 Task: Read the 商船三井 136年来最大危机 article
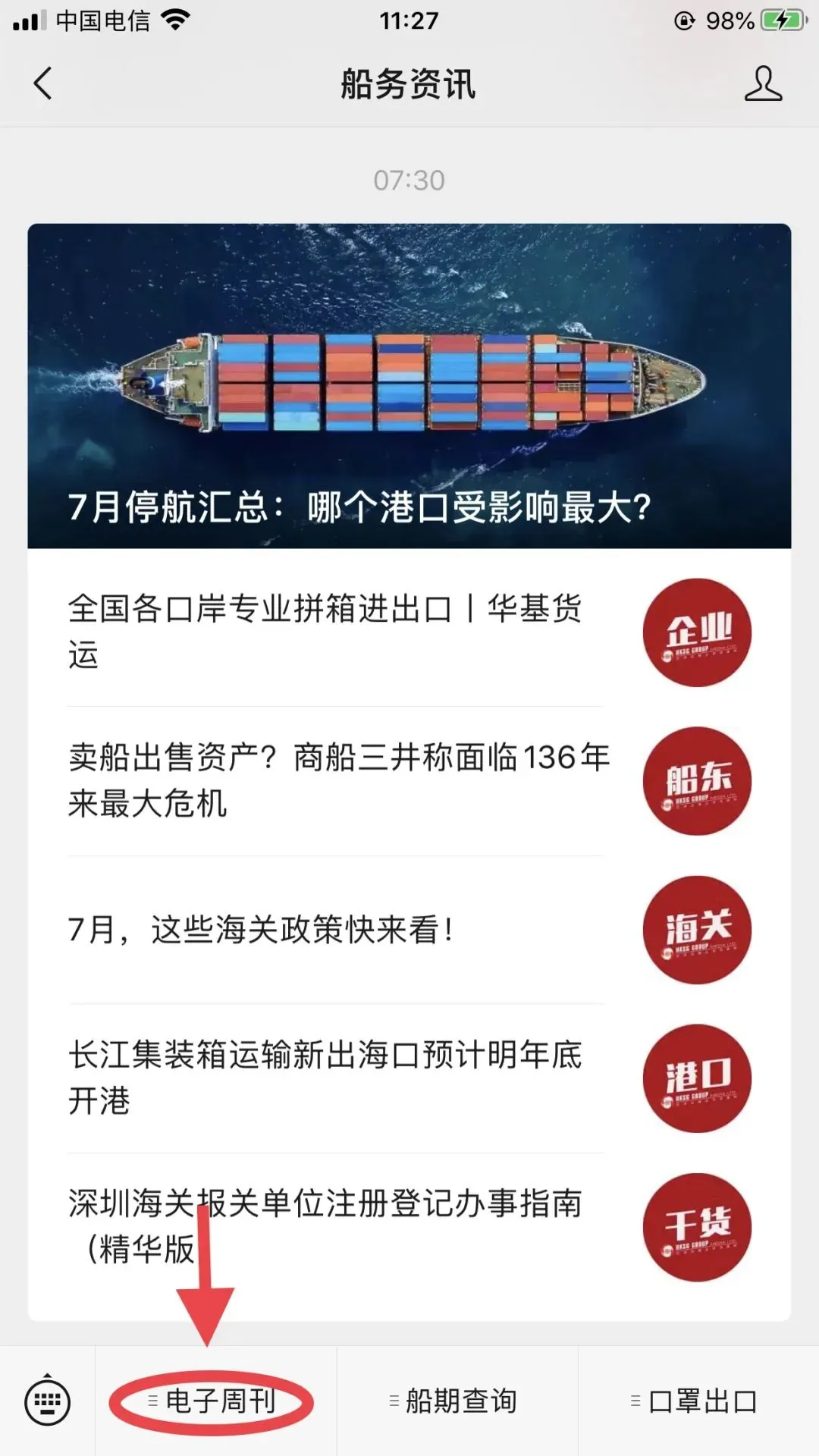point(337,780)
